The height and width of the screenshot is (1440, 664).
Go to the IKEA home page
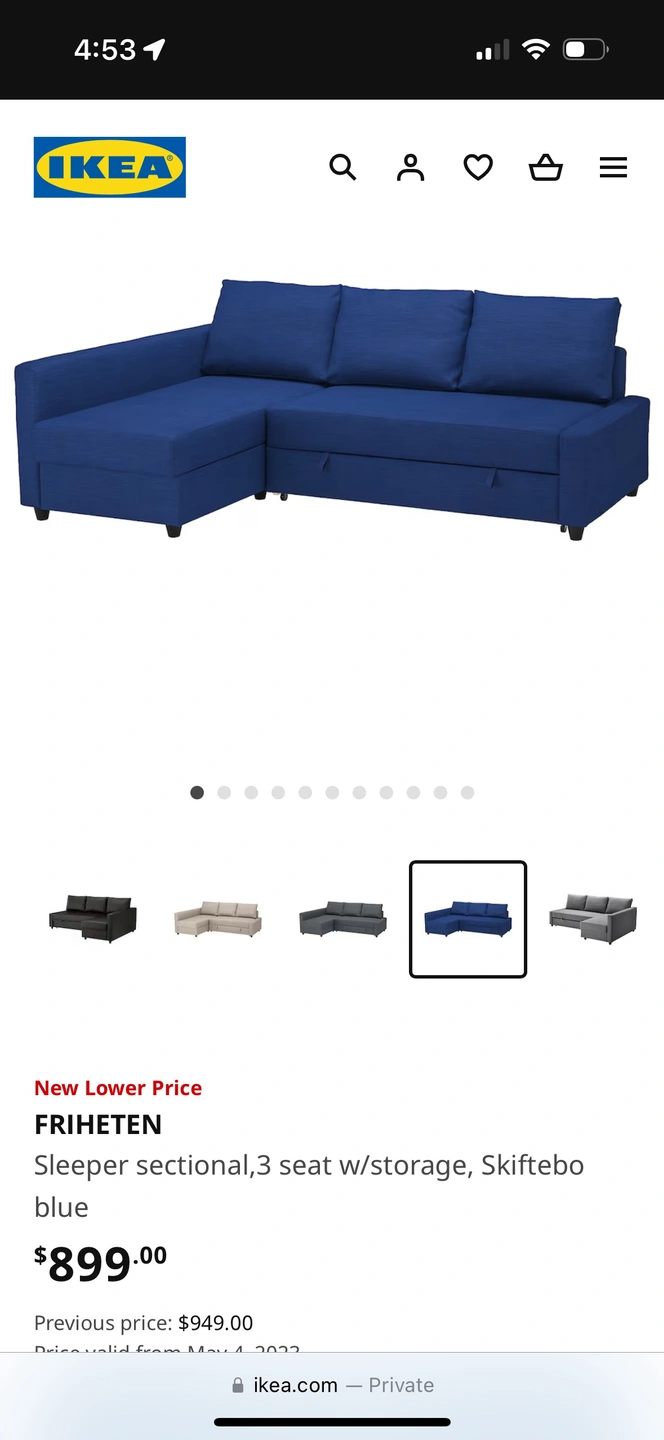pyautogui.click(x=110, y=167)
